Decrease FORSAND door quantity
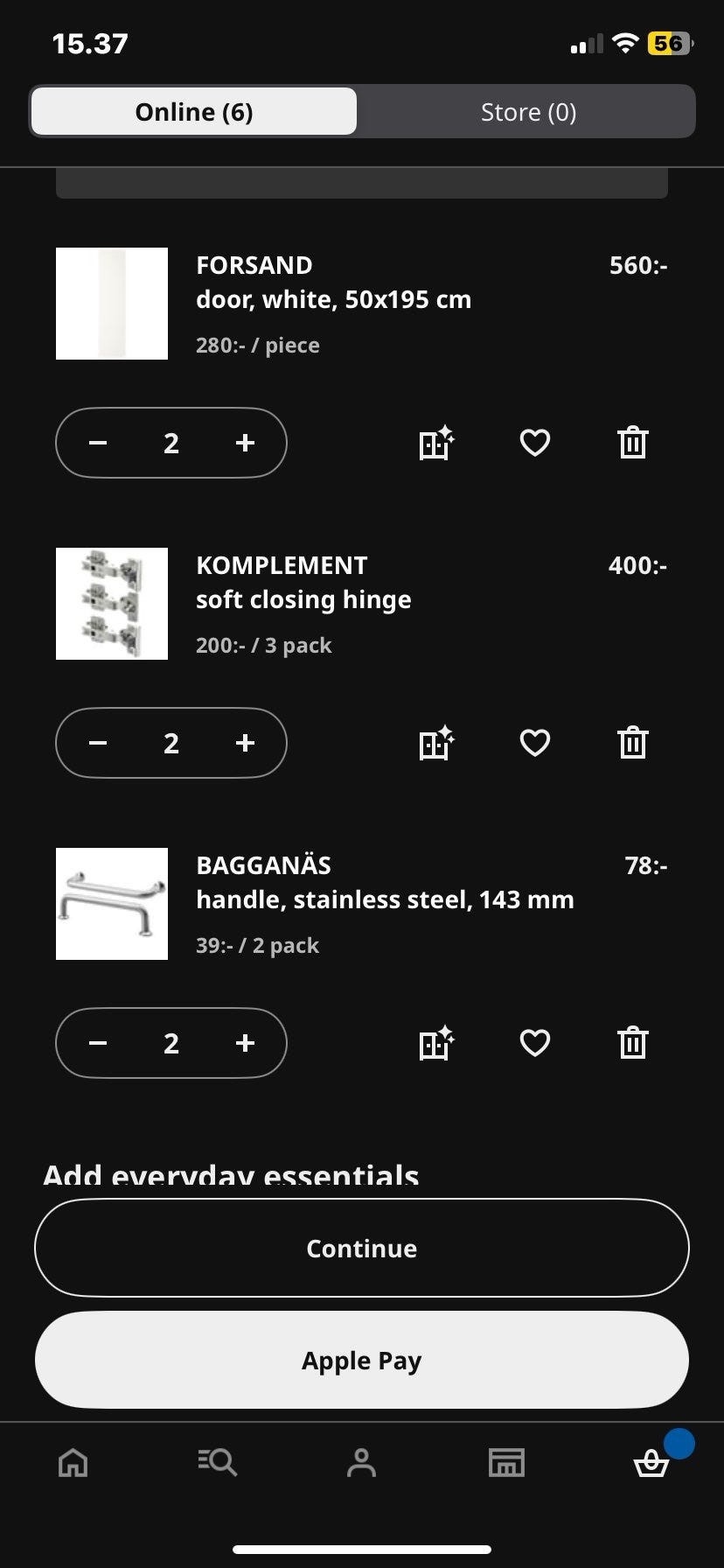Image resolution: width=724 pixels, height=1568 pixels. 98,443
